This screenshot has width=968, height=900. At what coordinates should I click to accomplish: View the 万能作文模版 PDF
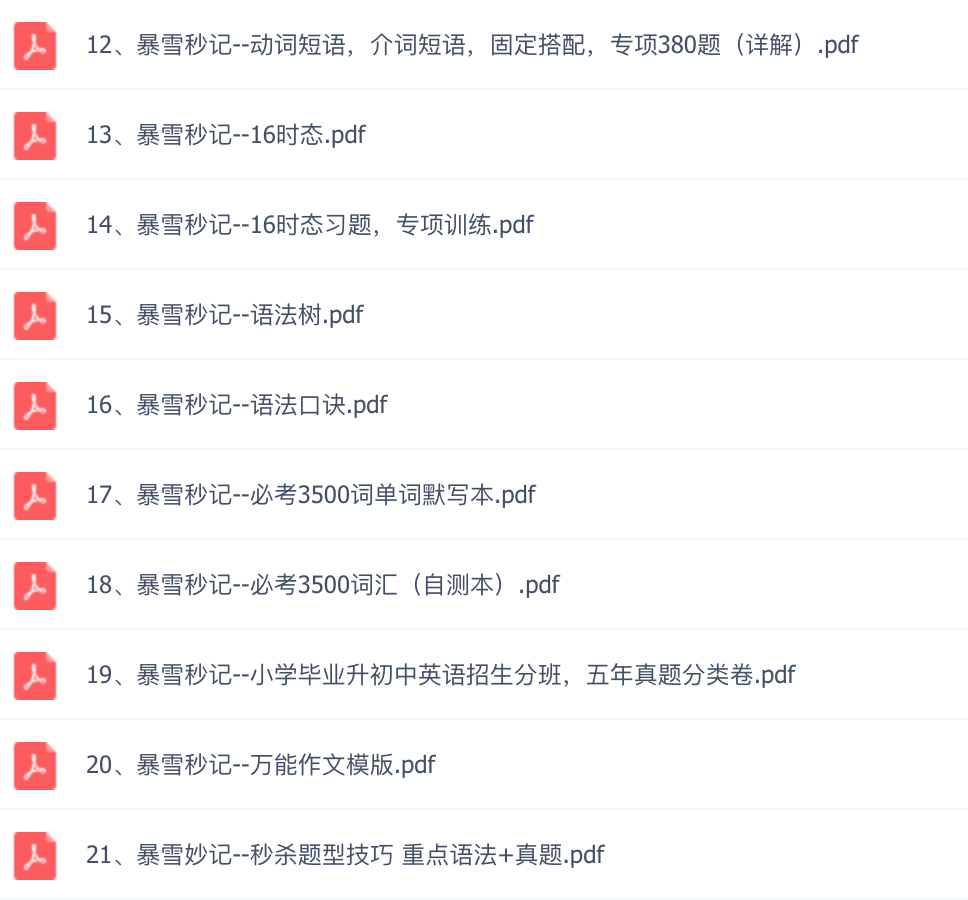261,765
